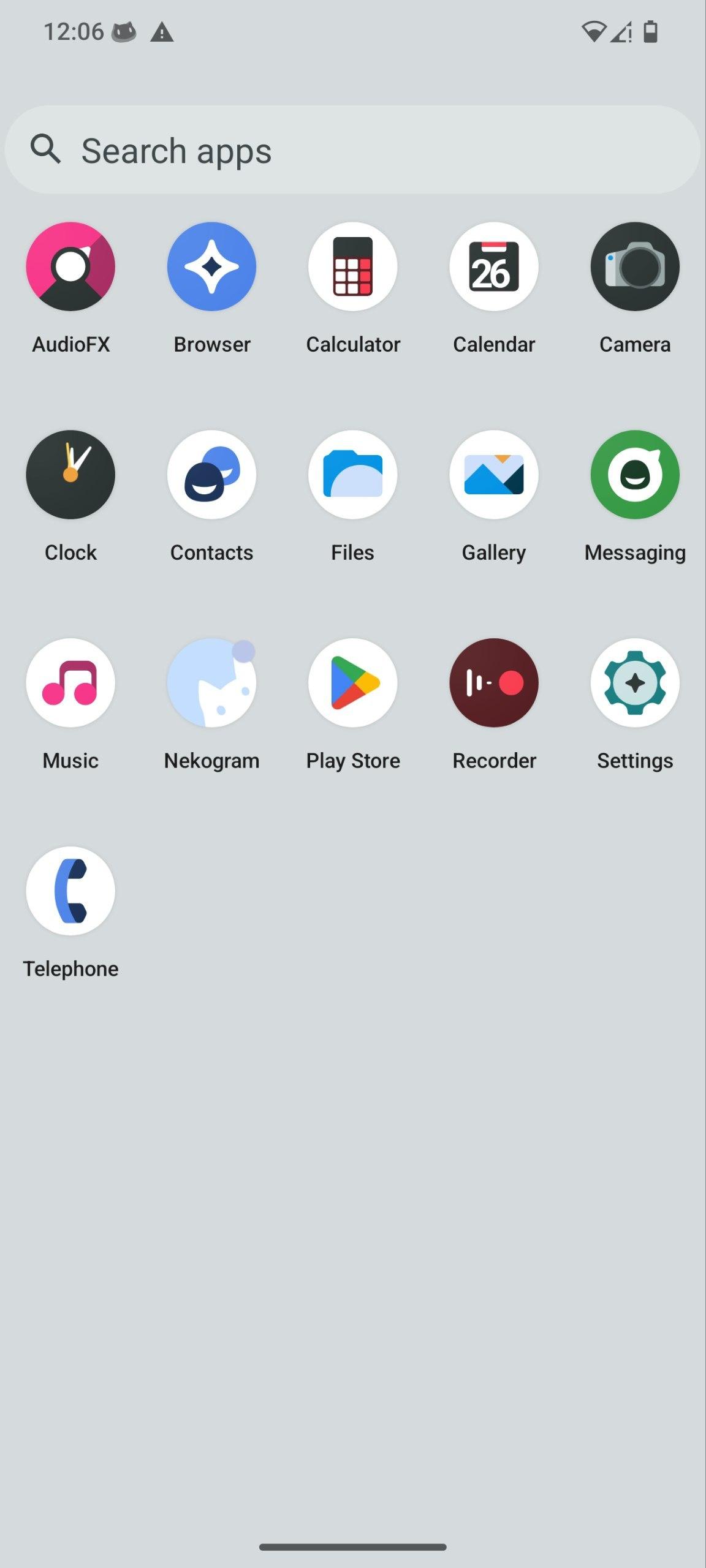This screenshot has height=1568, width=706.
Task: Open Nekogram
Action: coord(211,683)
